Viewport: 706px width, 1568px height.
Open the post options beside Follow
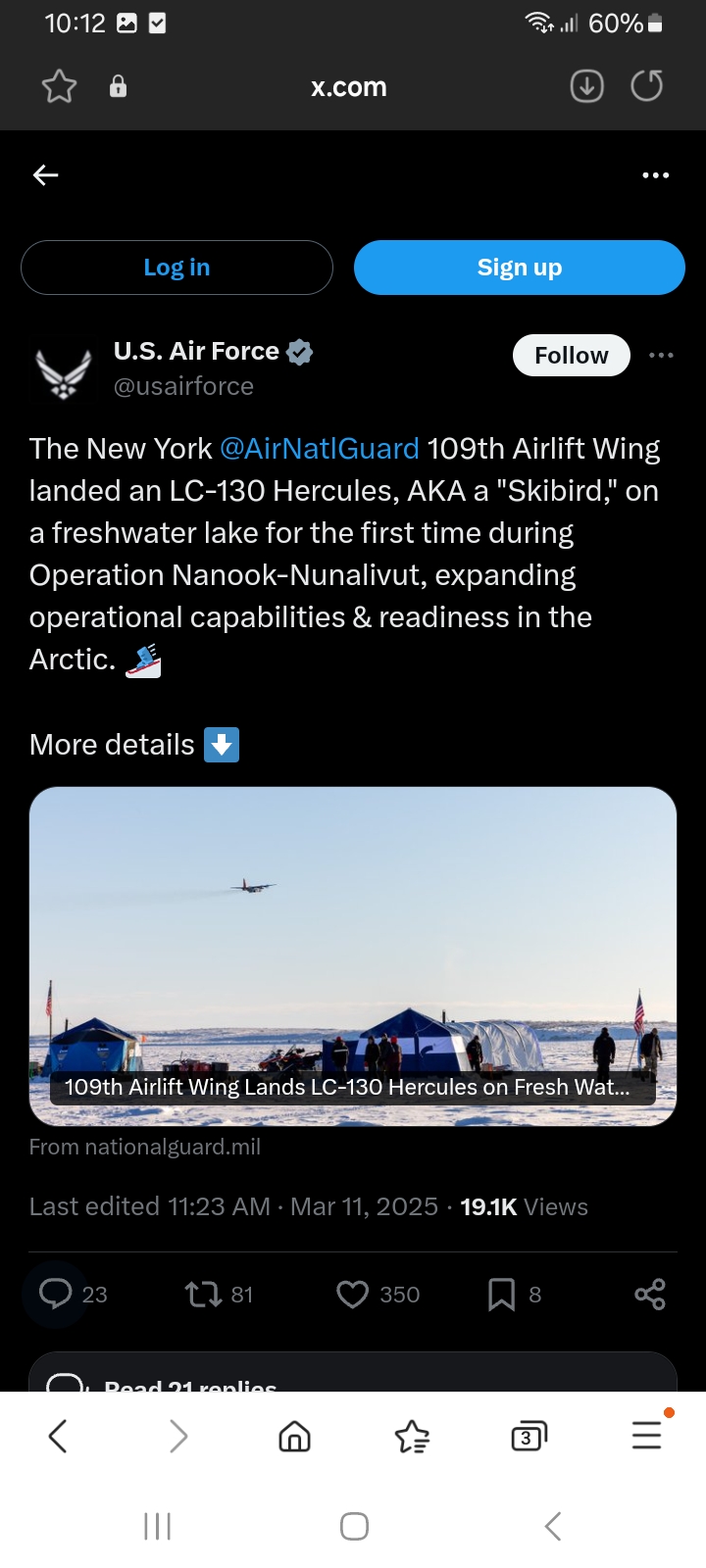point(661,355)
